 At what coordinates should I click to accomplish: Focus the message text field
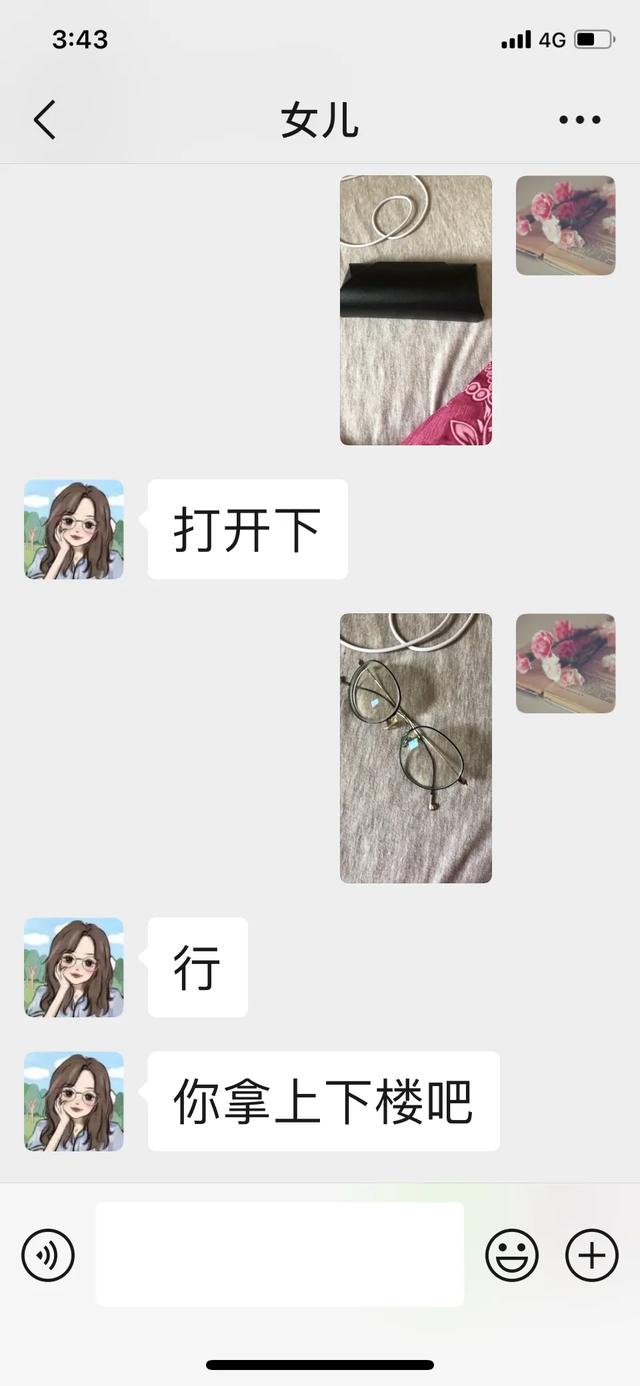[280, 1254]
